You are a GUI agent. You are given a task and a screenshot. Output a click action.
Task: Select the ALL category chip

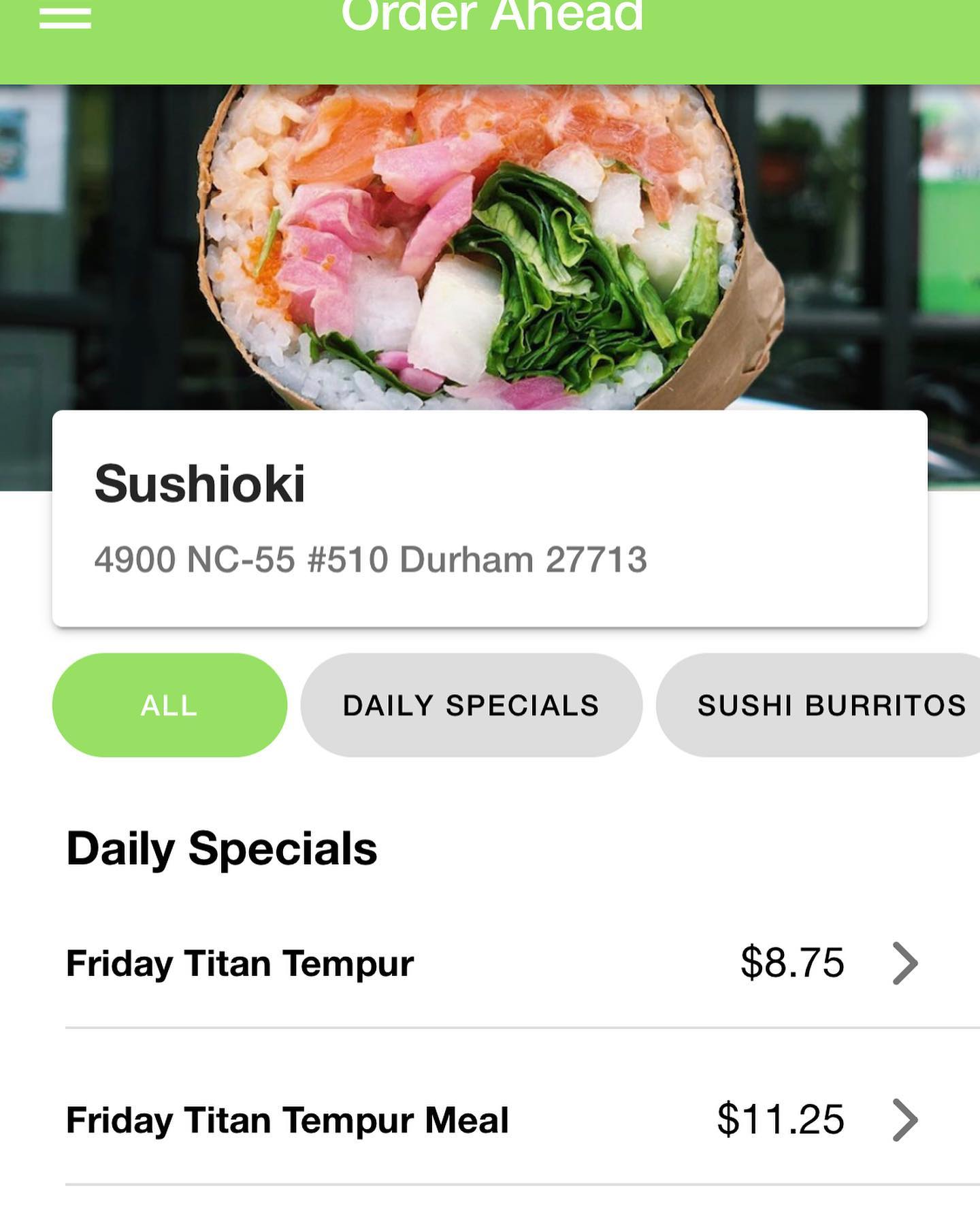tap(169, 705)
